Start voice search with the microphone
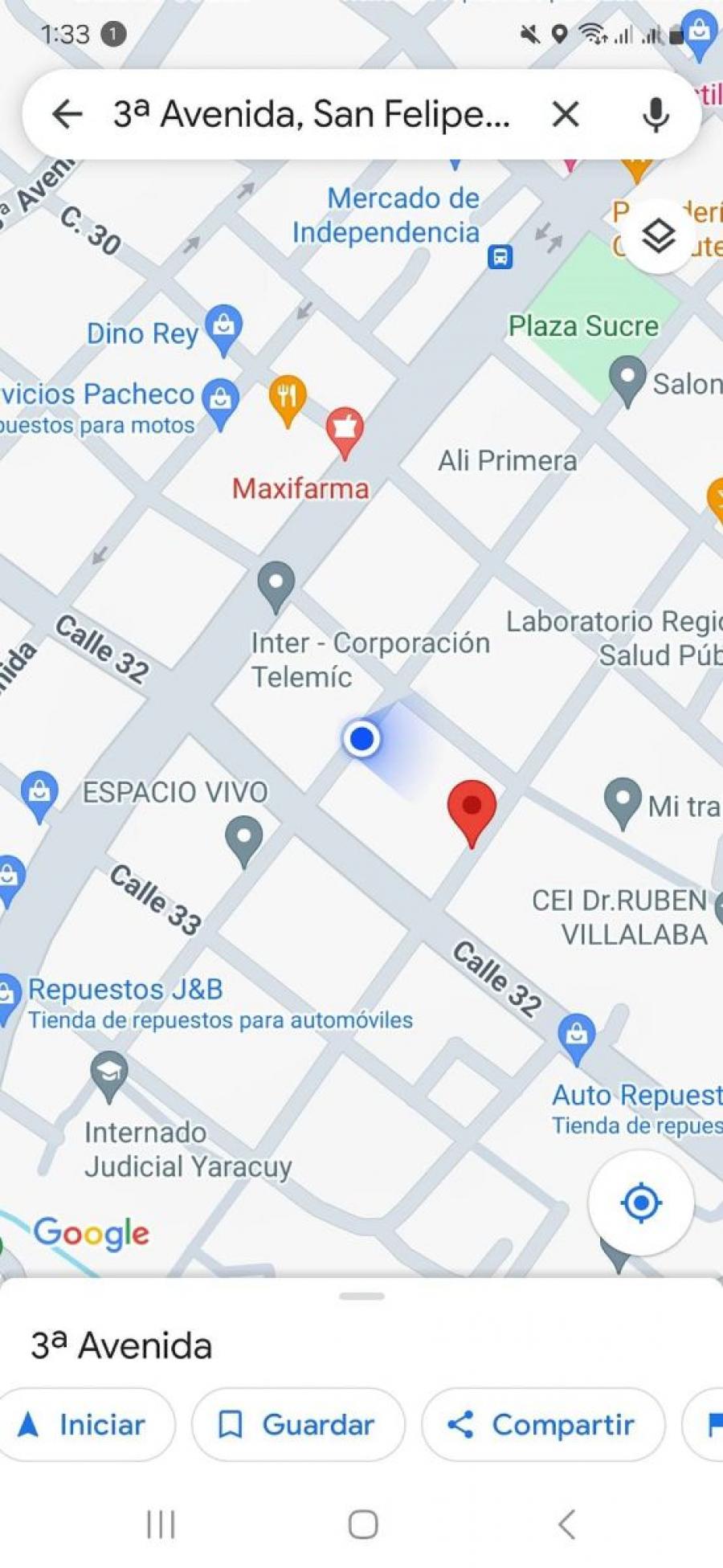This screenshot has height=1568, width=723. [656, 114]
